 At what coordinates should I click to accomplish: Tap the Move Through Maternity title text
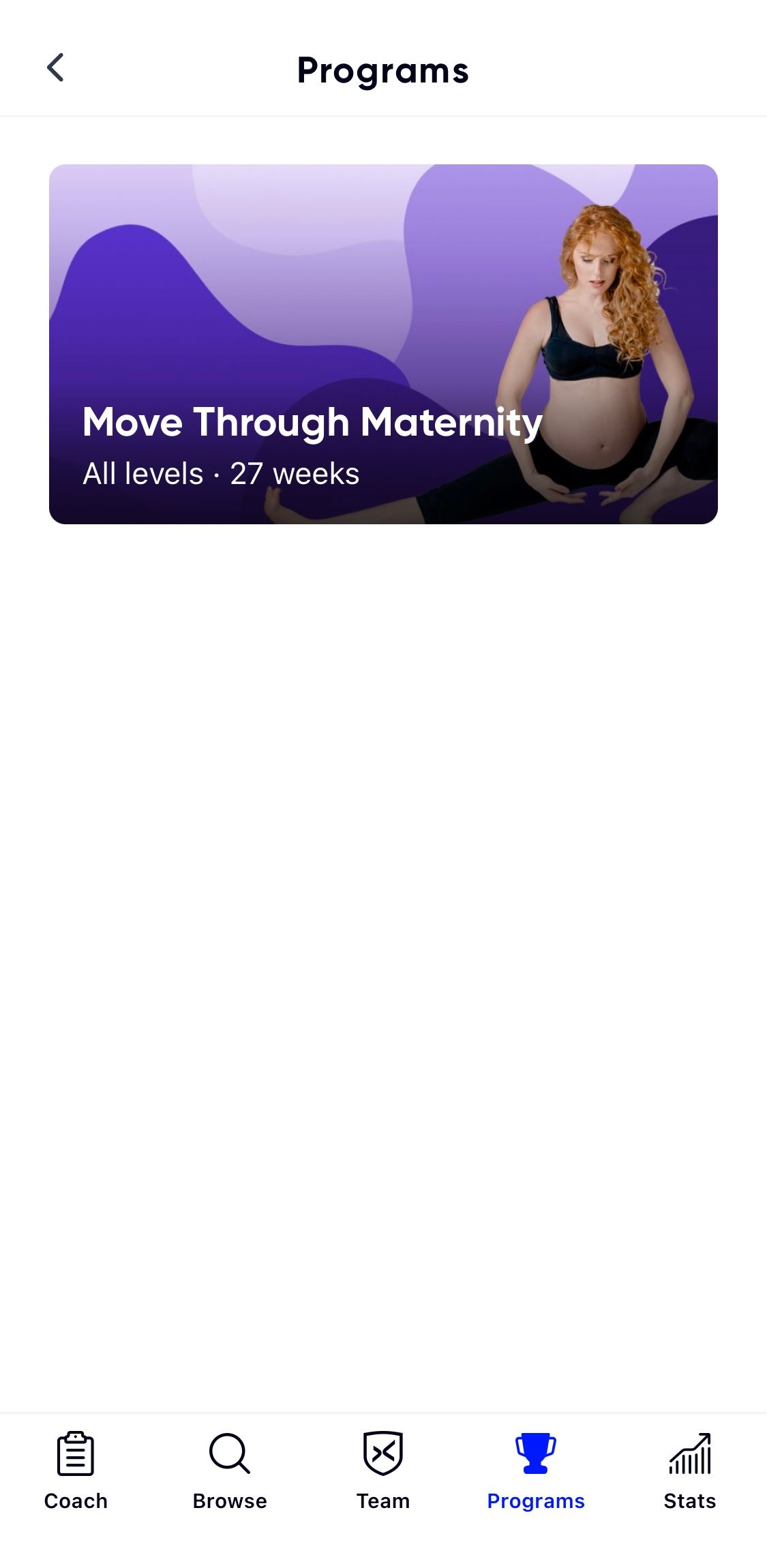(x=312, y=421)
